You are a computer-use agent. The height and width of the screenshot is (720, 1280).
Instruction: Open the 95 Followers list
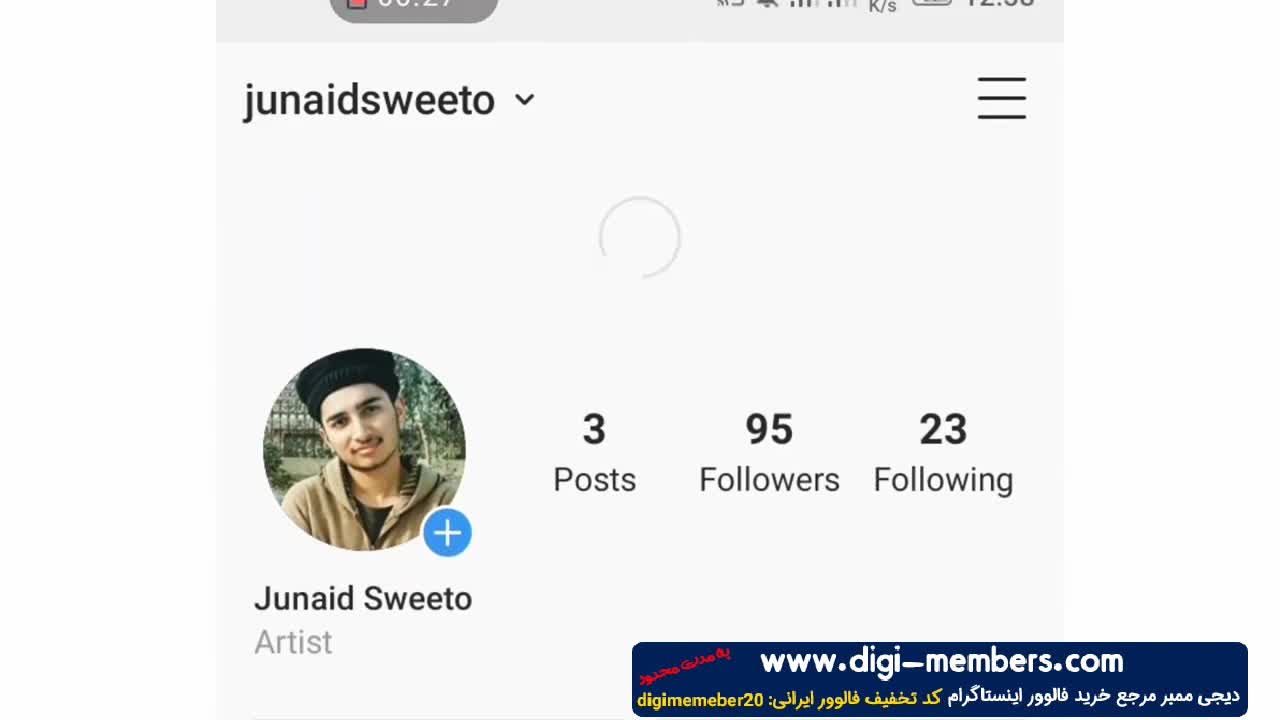point(769,453)
